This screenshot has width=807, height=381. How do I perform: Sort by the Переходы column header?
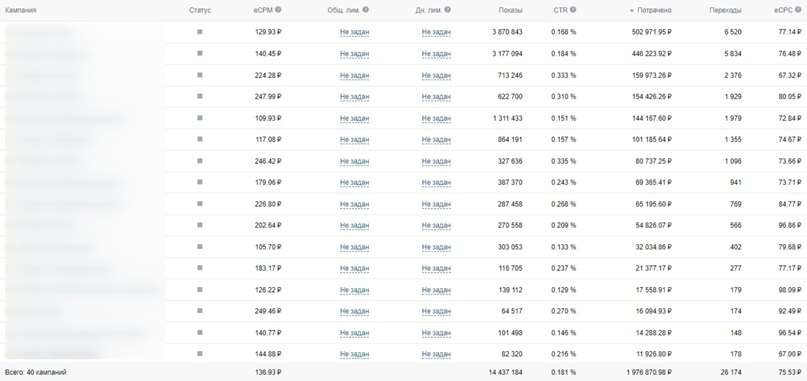[x=725, y=10]
